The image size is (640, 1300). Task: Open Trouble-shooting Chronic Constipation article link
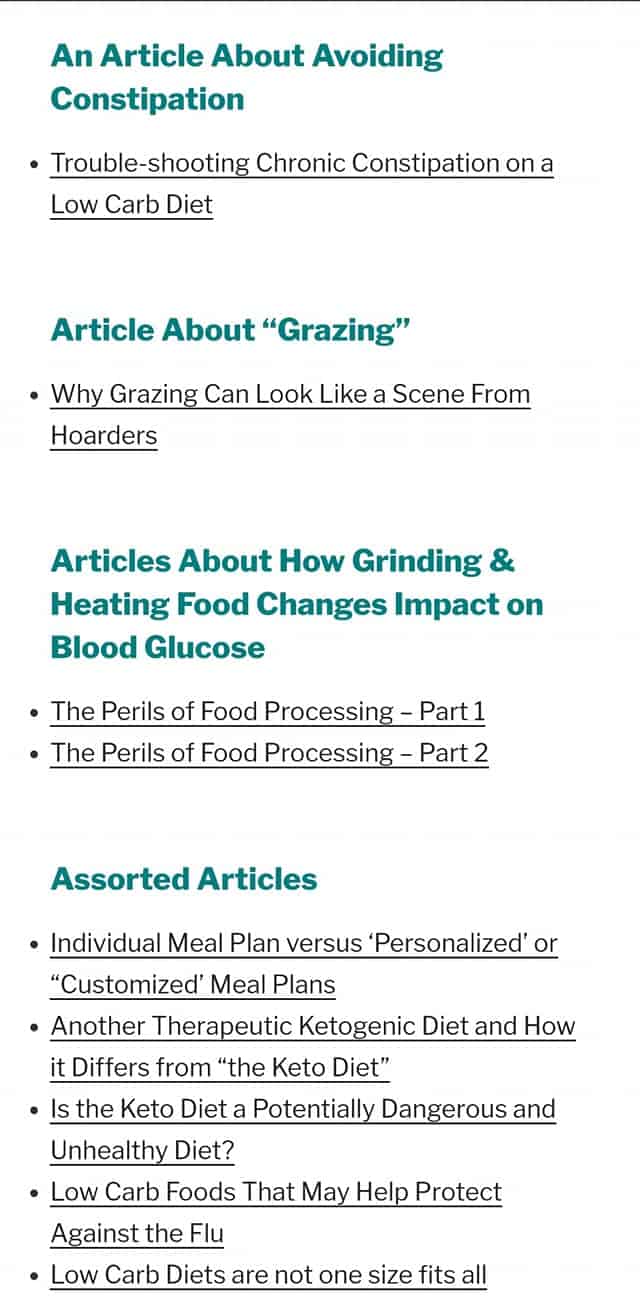coord(302,184)
